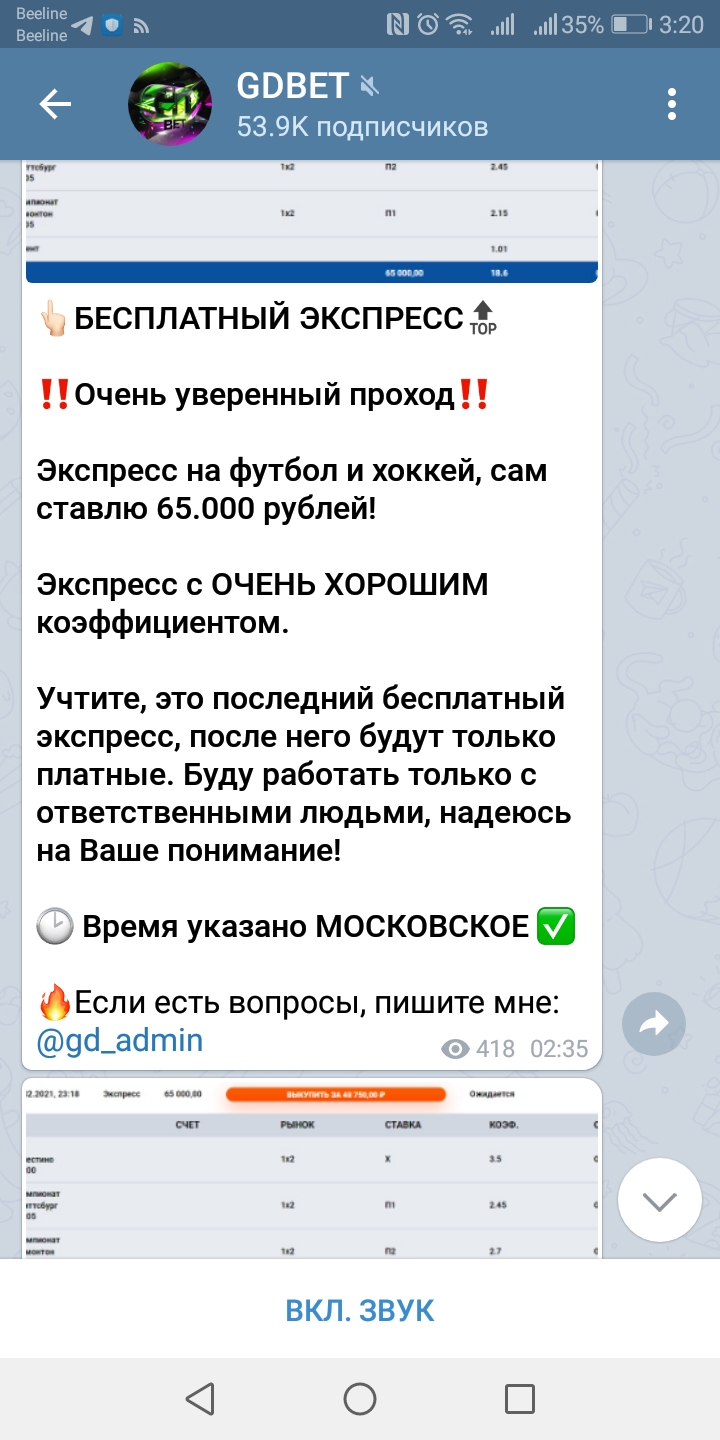Open recent apps
This screenshot has width=720, height=1440.
coord(520,1398)
